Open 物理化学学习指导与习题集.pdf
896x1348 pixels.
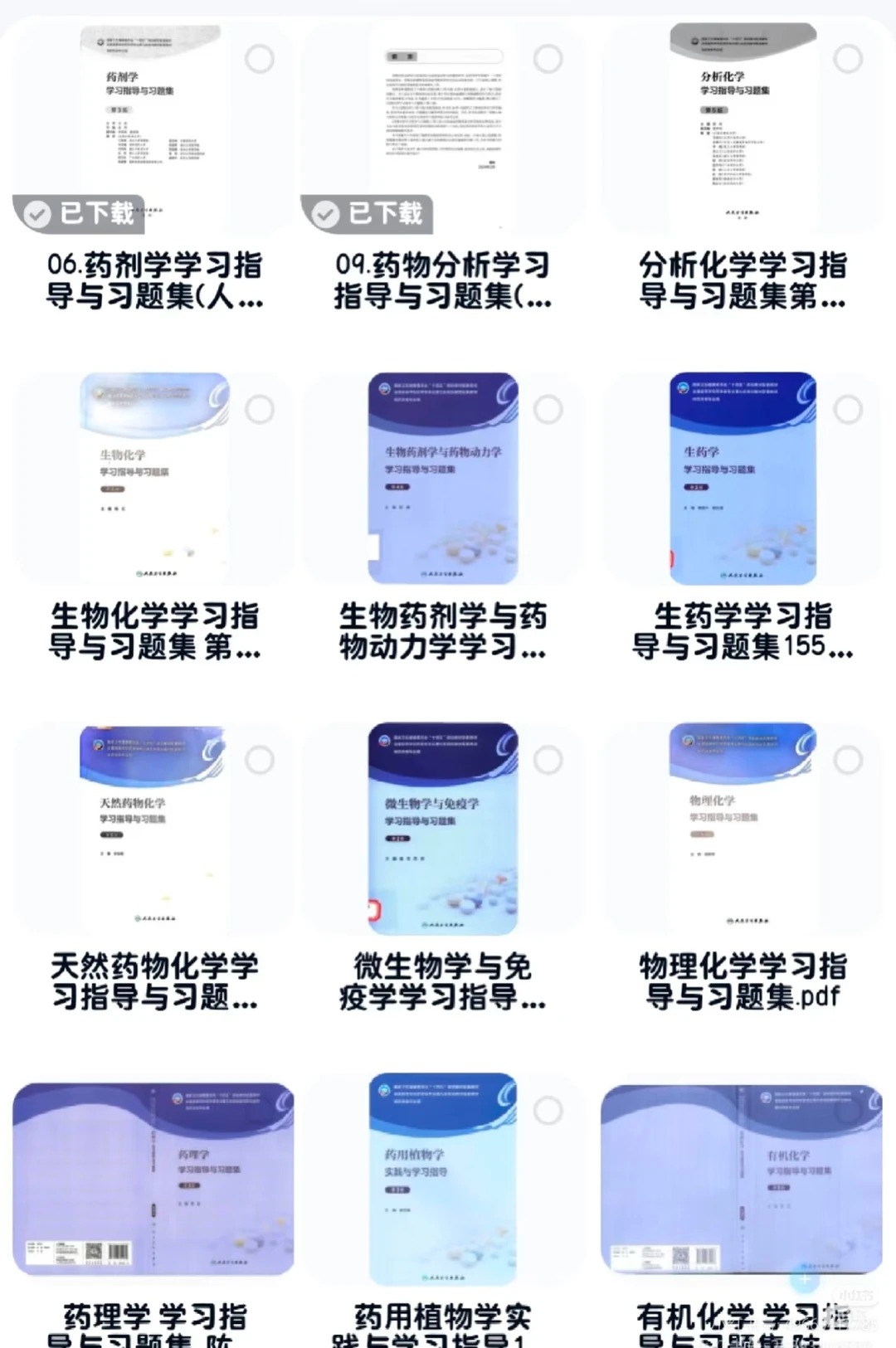(743, 830)
